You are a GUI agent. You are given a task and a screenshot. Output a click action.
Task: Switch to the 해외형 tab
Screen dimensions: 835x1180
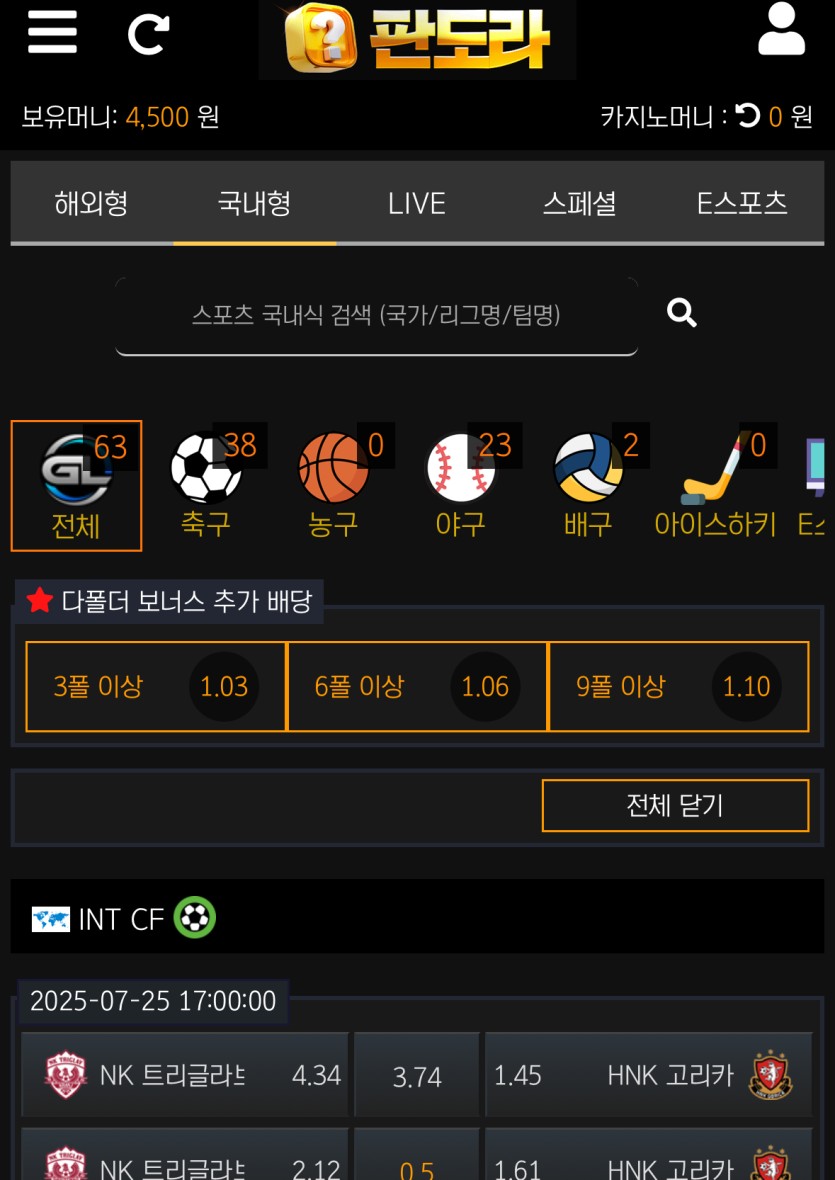click(91, 203)
